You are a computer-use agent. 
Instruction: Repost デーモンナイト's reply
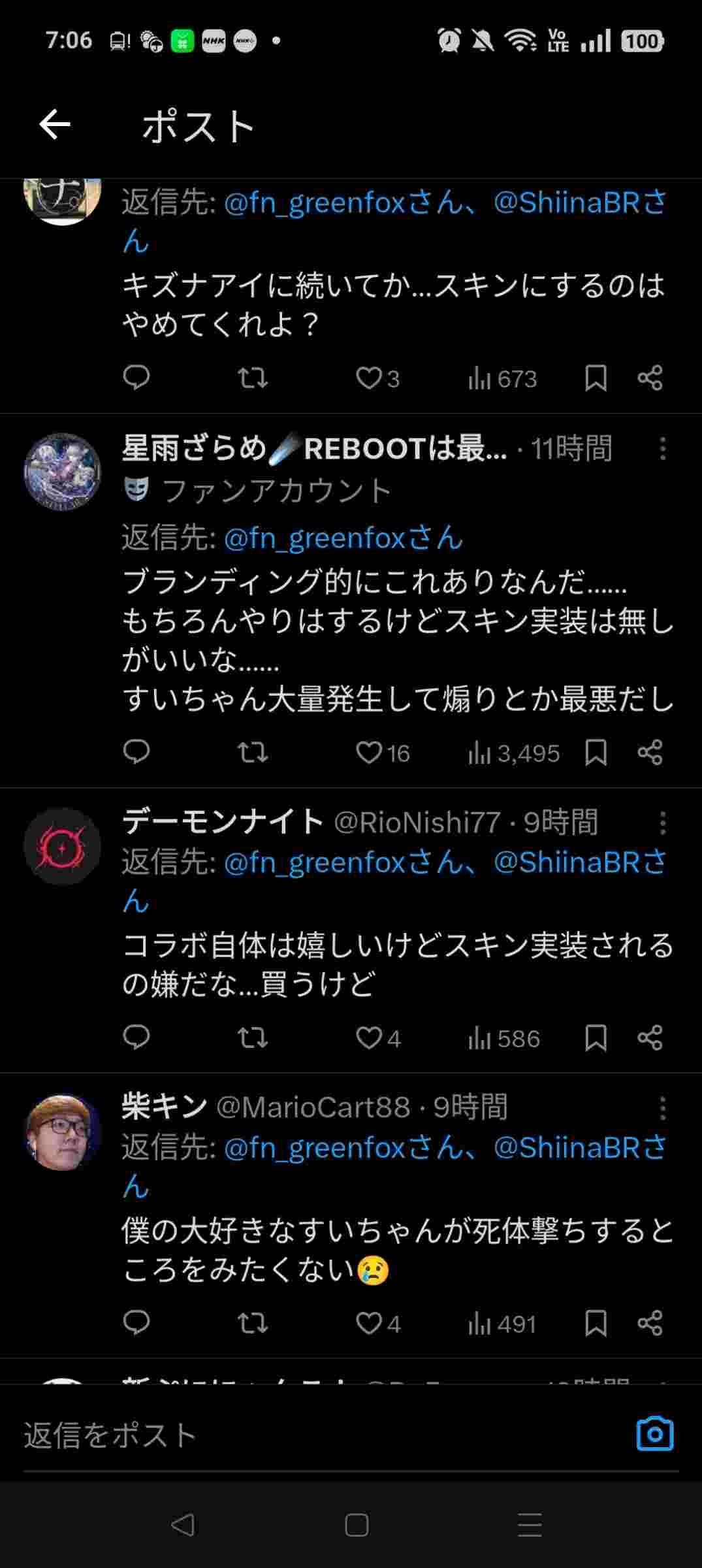click(x=252, y=1037)
